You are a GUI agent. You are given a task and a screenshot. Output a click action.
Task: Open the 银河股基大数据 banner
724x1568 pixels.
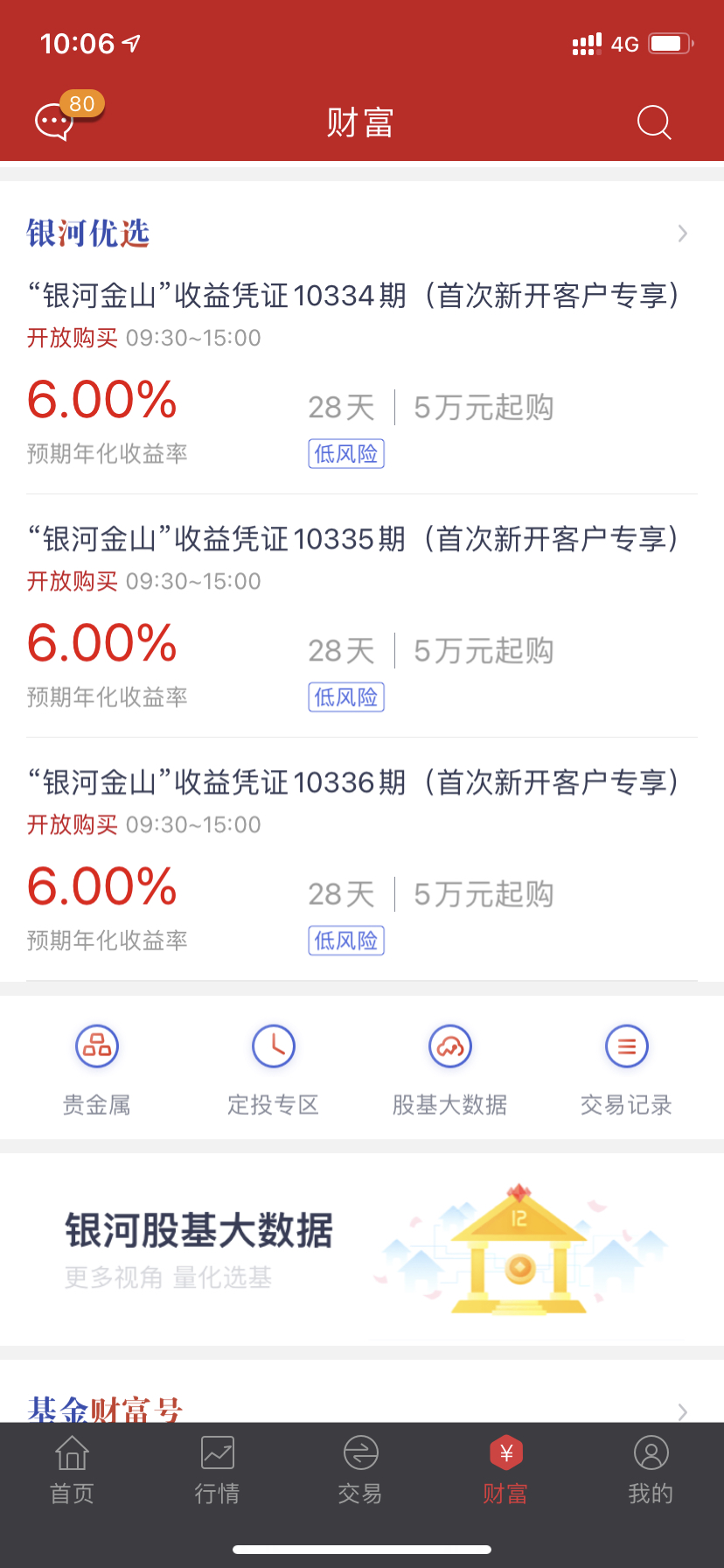coord(362,1249)
